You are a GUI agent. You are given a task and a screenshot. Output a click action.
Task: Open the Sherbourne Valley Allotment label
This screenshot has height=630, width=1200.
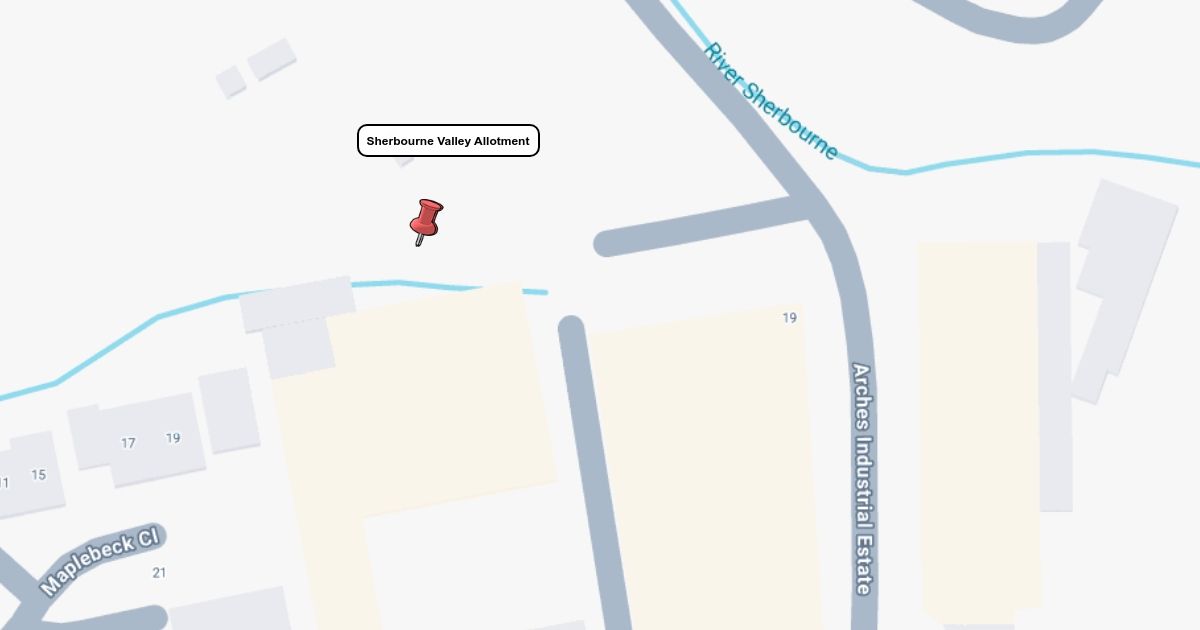pyautogui.click(x=448, y=141)
